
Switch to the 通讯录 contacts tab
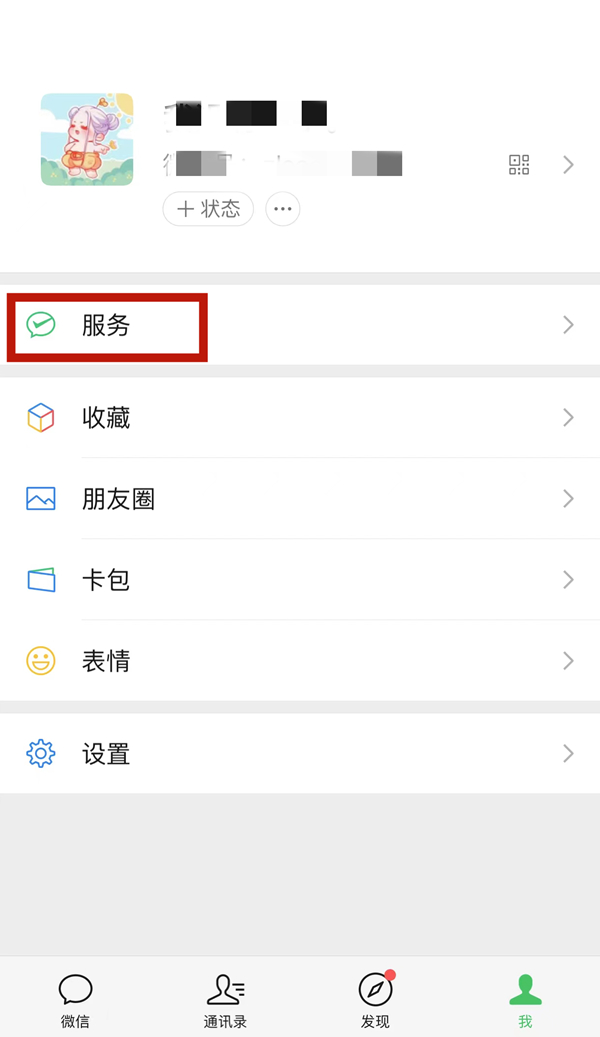[x=225, y=1000]
